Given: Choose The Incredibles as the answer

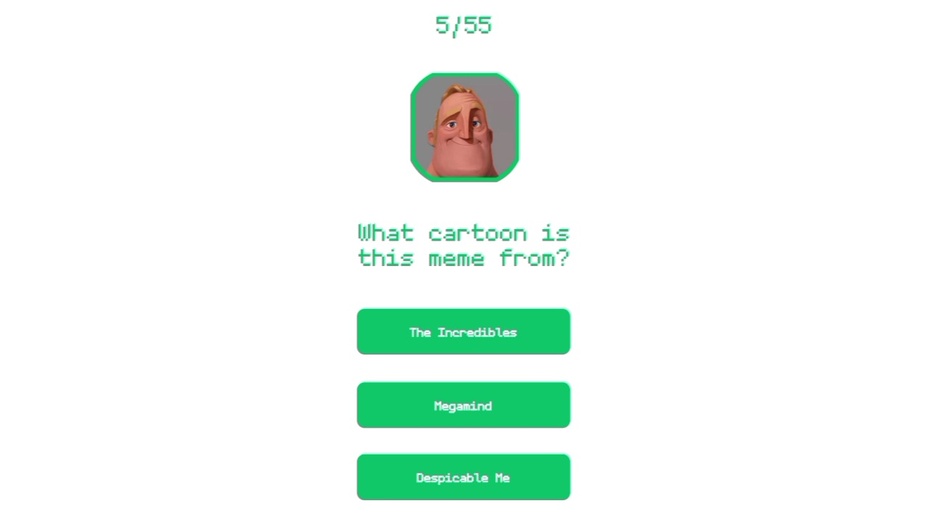Looking at the screenshot, I should pyautogui.click(x=463, y=331).
